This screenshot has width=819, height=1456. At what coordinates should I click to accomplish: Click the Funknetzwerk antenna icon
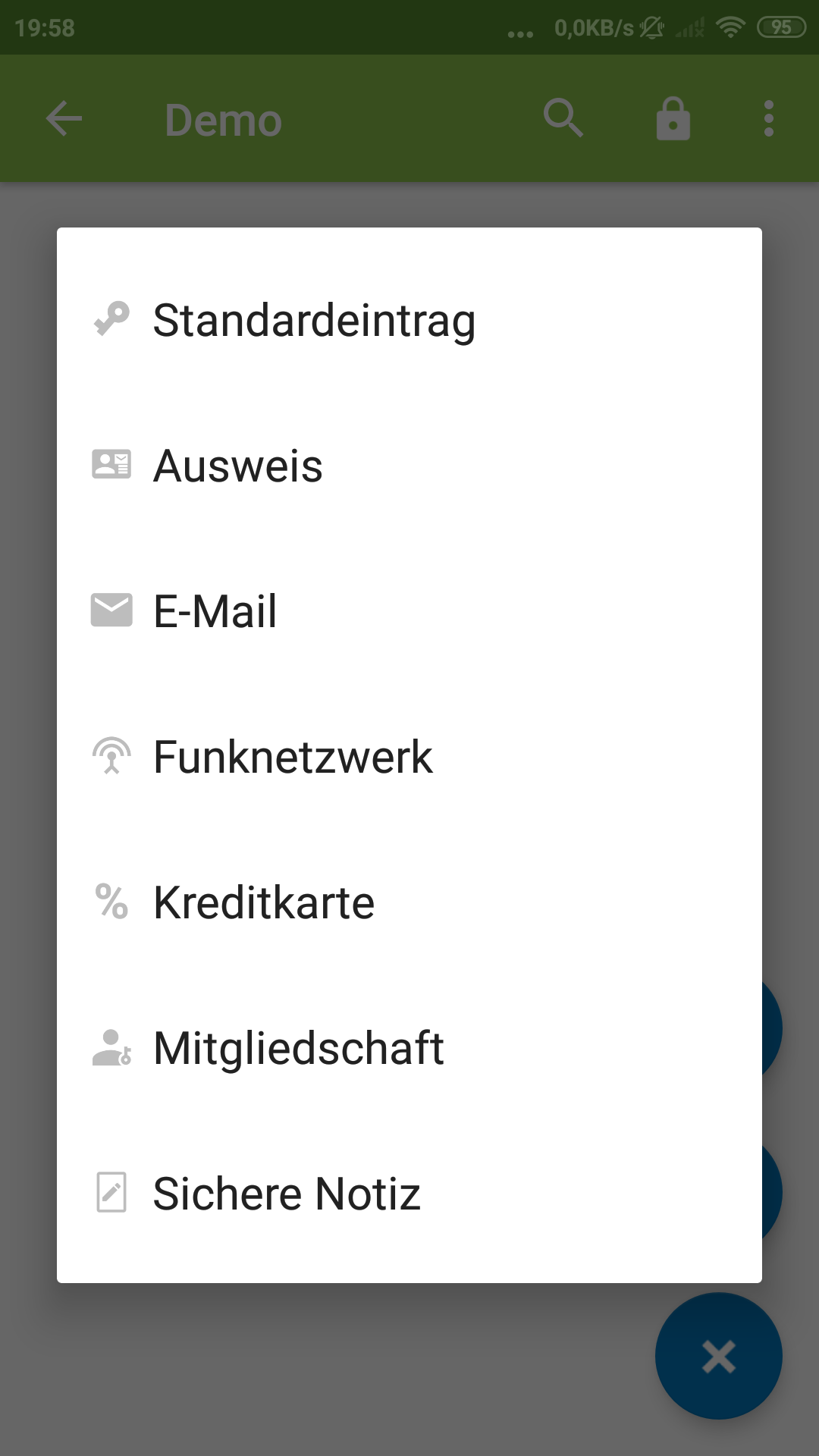[x=112, y=755]
